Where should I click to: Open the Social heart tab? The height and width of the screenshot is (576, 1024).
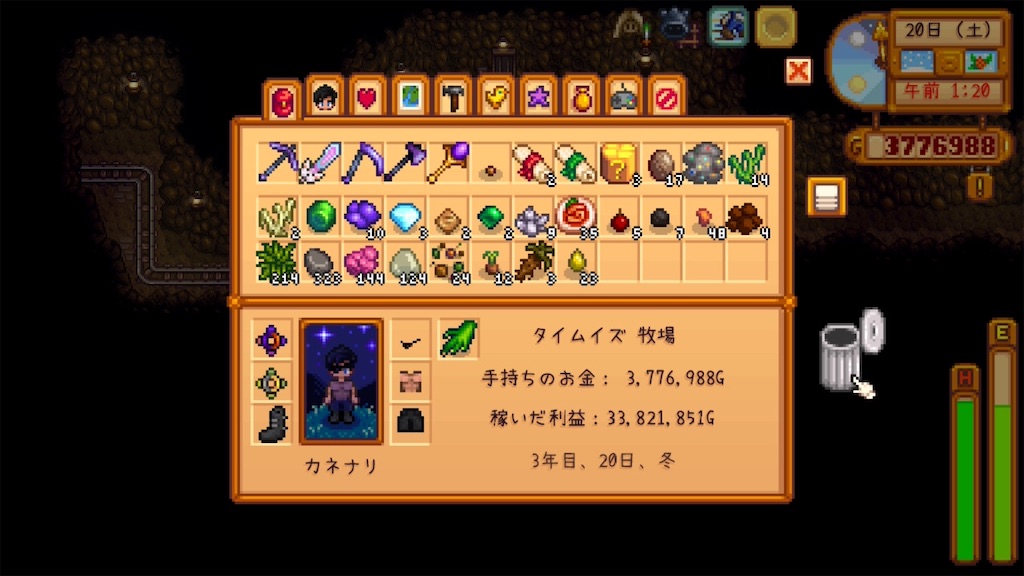point(367,98)
